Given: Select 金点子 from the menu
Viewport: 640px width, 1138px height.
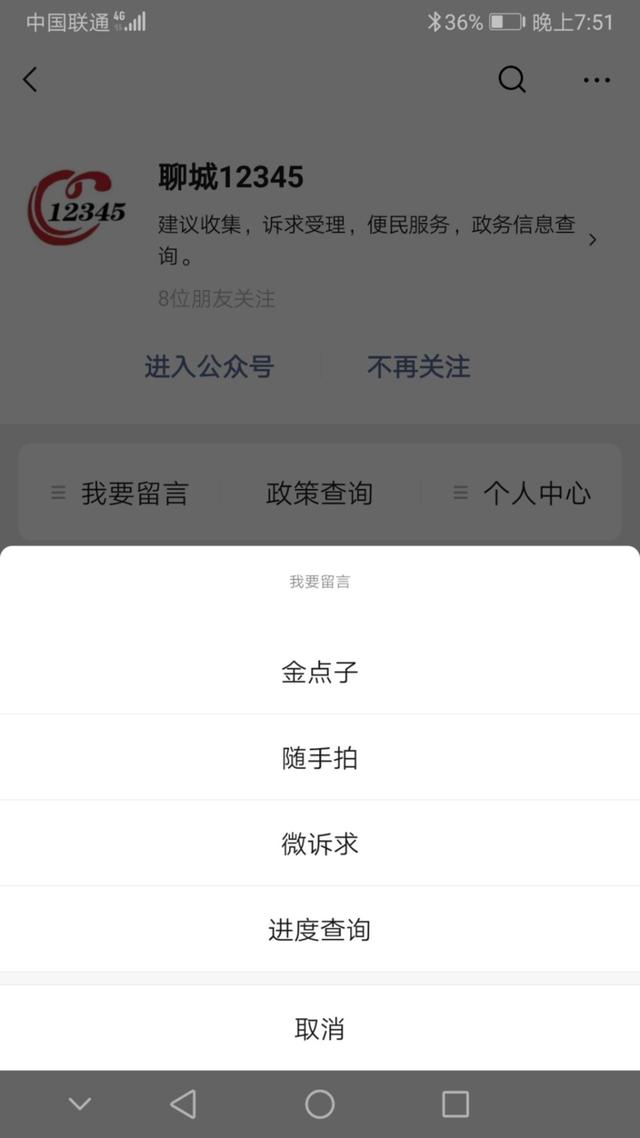Looking at the screenshot, I should click(320, 672).
